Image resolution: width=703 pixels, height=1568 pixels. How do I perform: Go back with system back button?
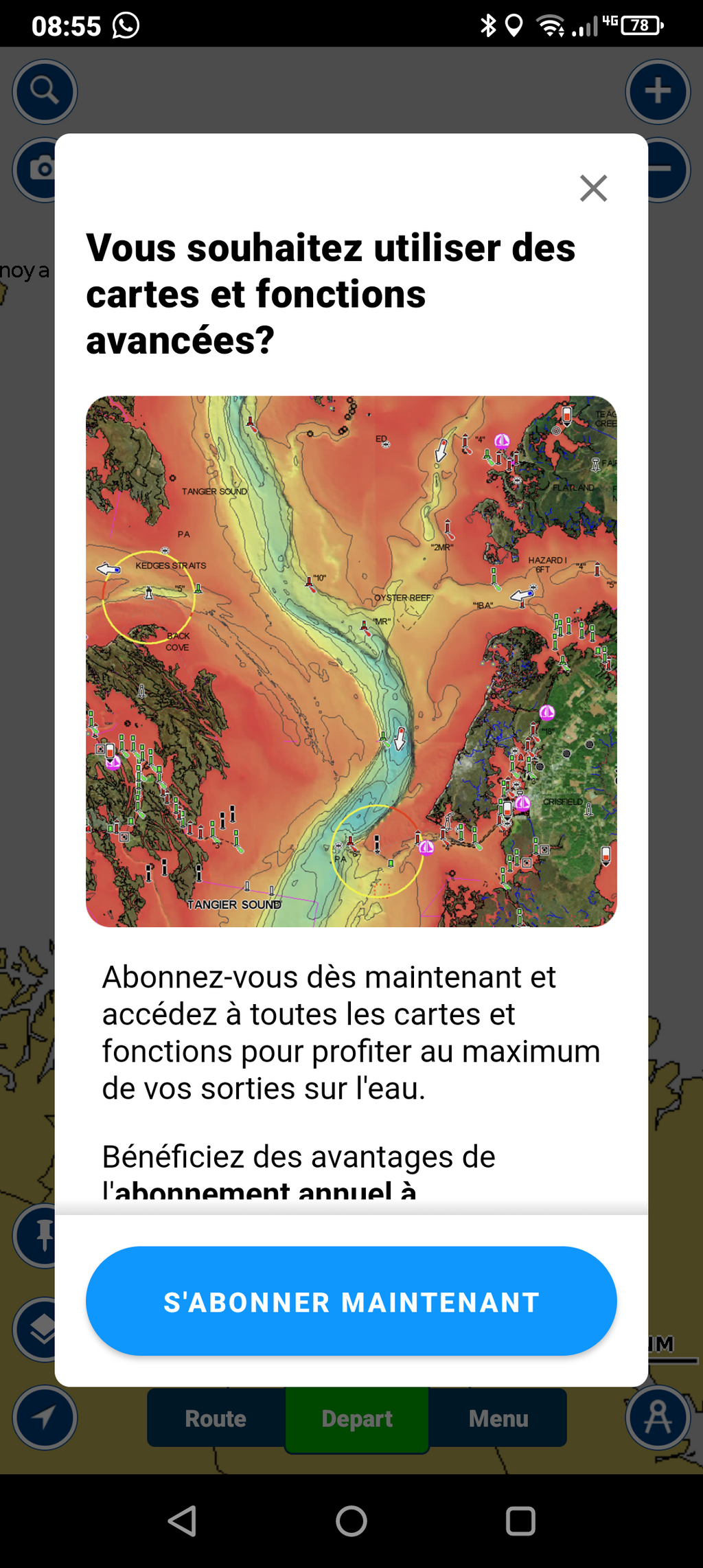[183, 1521]
